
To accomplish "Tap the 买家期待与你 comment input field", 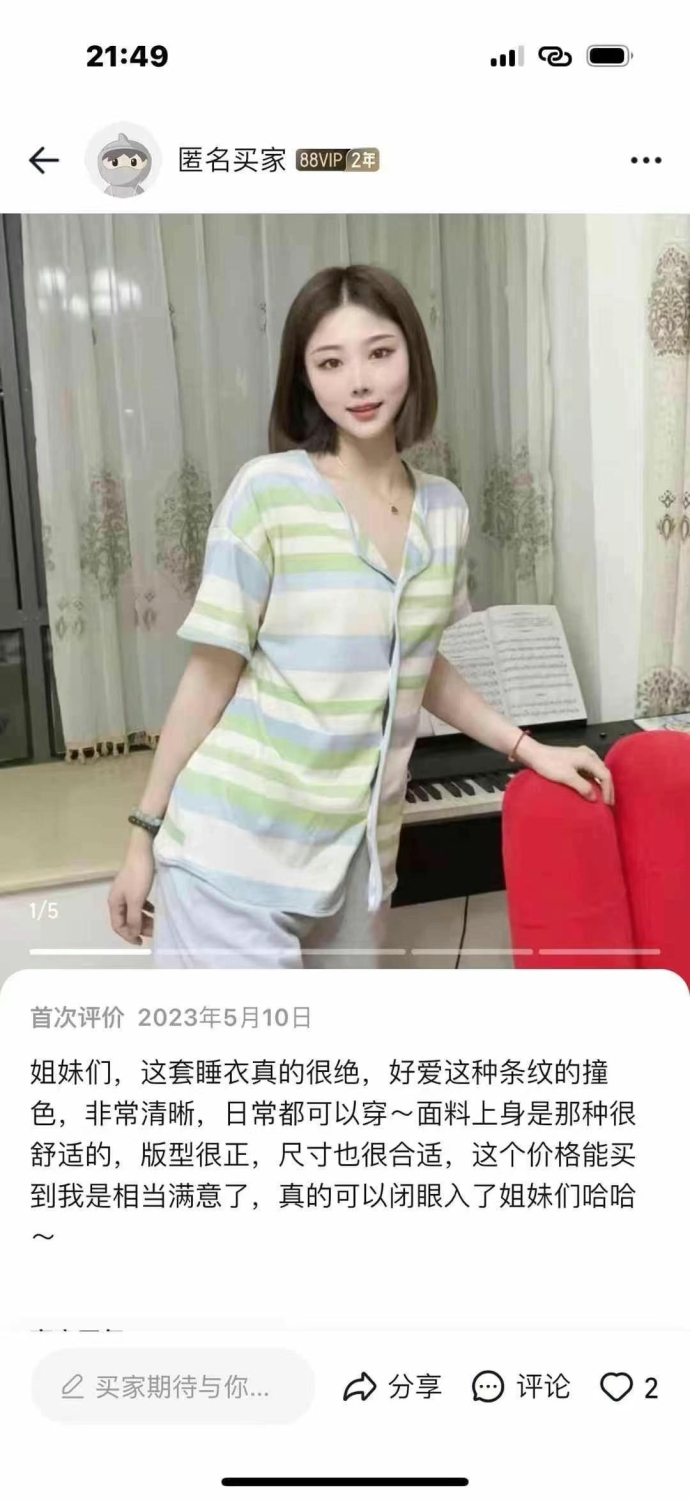I will (172, 1386).
